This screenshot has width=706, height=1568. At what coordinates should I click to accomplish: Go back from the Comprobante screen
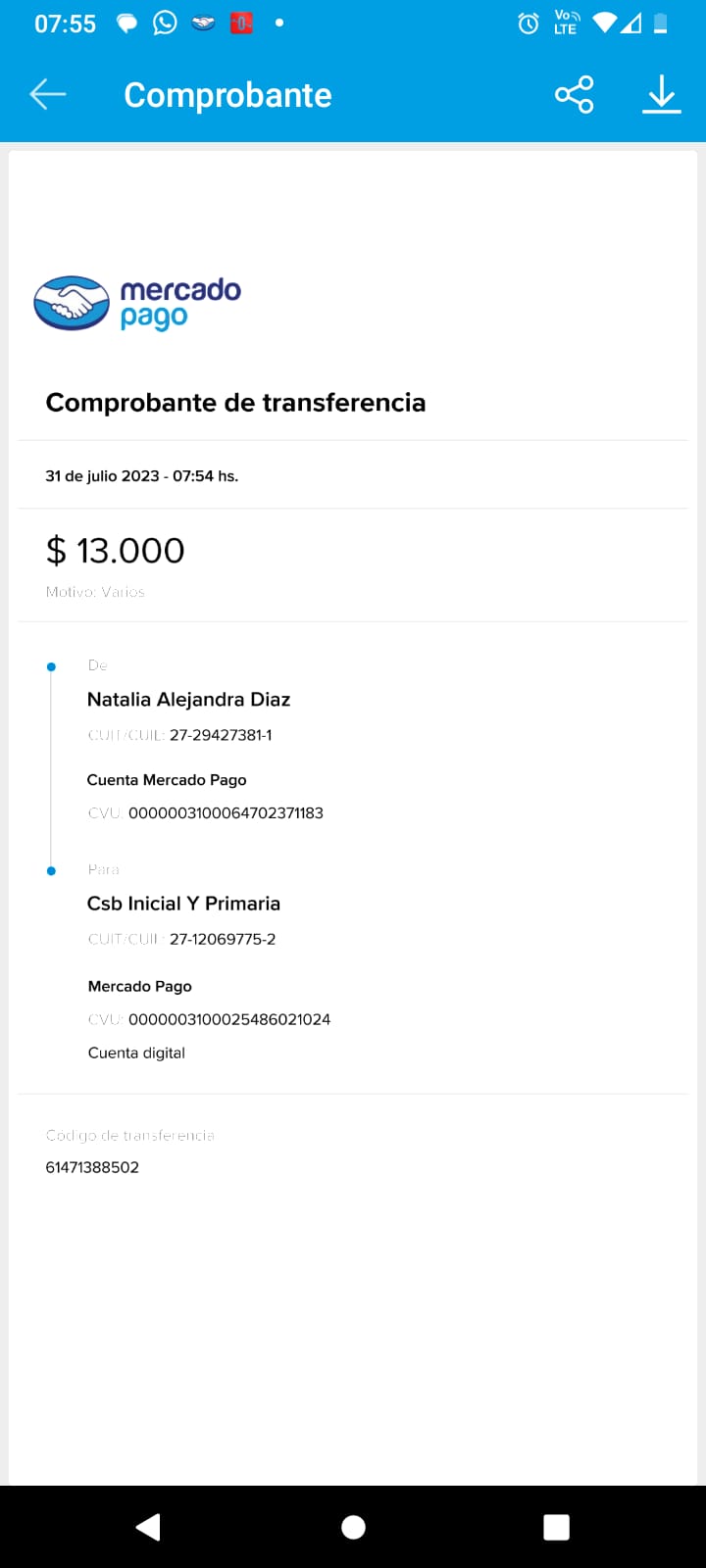pyautogui.click(x=47, y=94)
